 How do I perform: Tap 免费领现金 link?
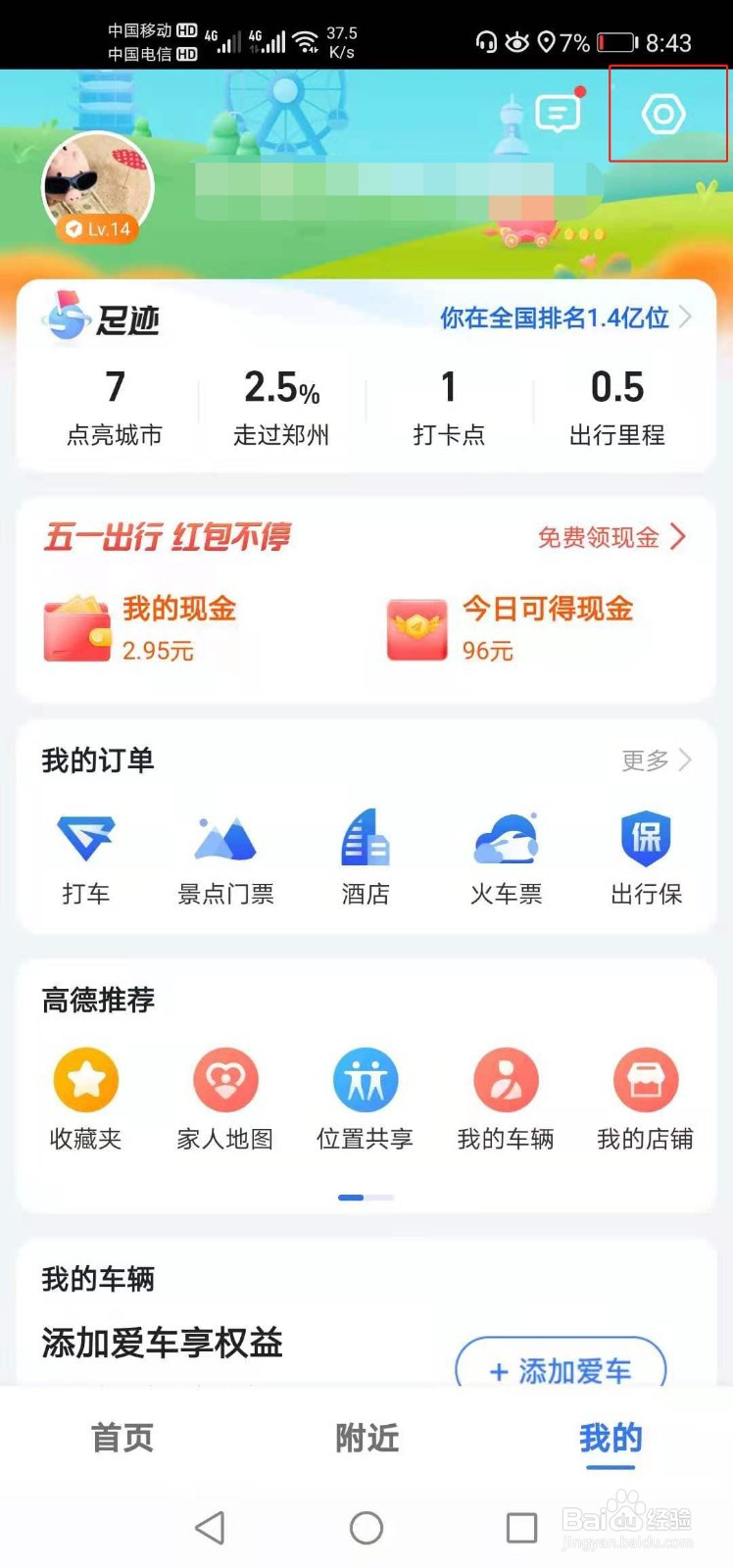click(x=611, y=537)
